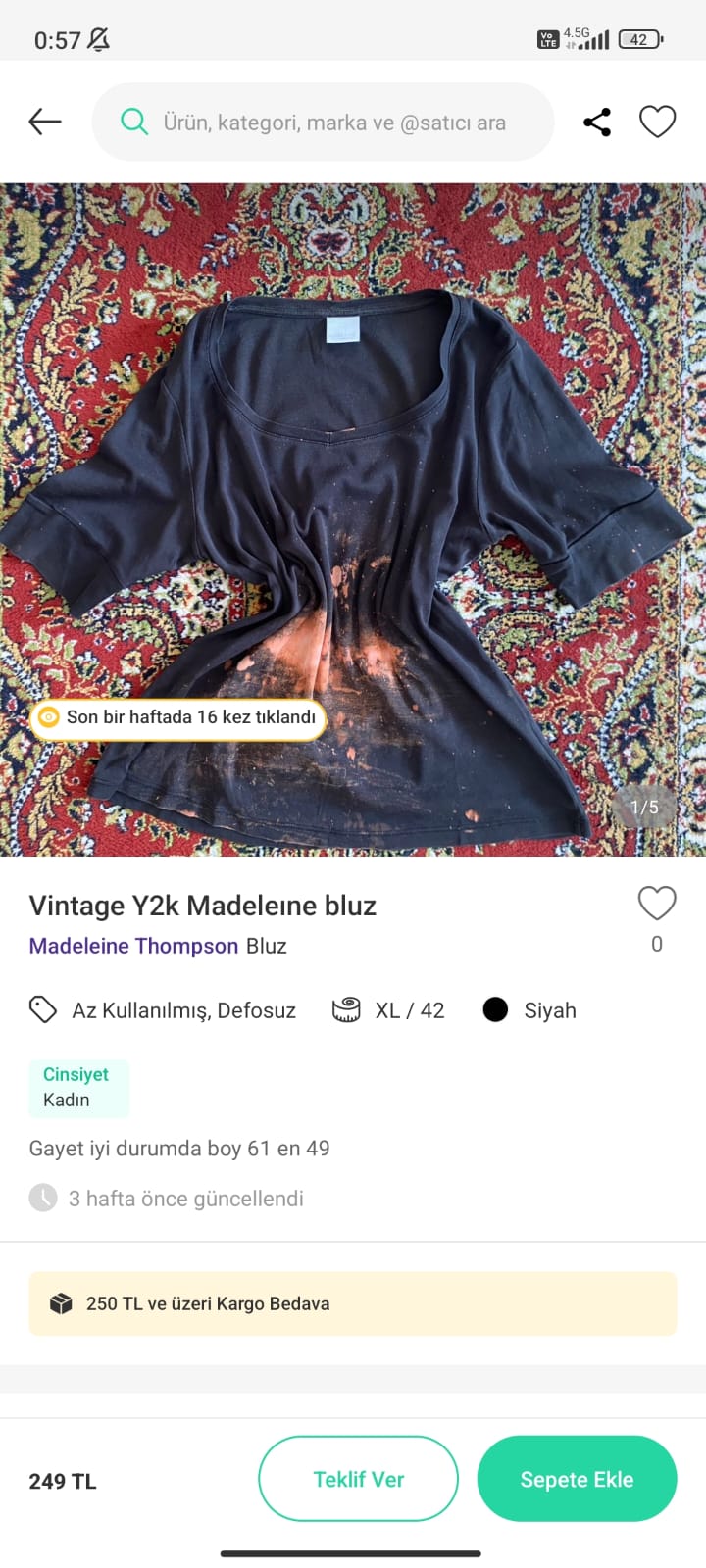Like the Vintage Y2k Madeleine bluz listing

(x=657, y=904)
